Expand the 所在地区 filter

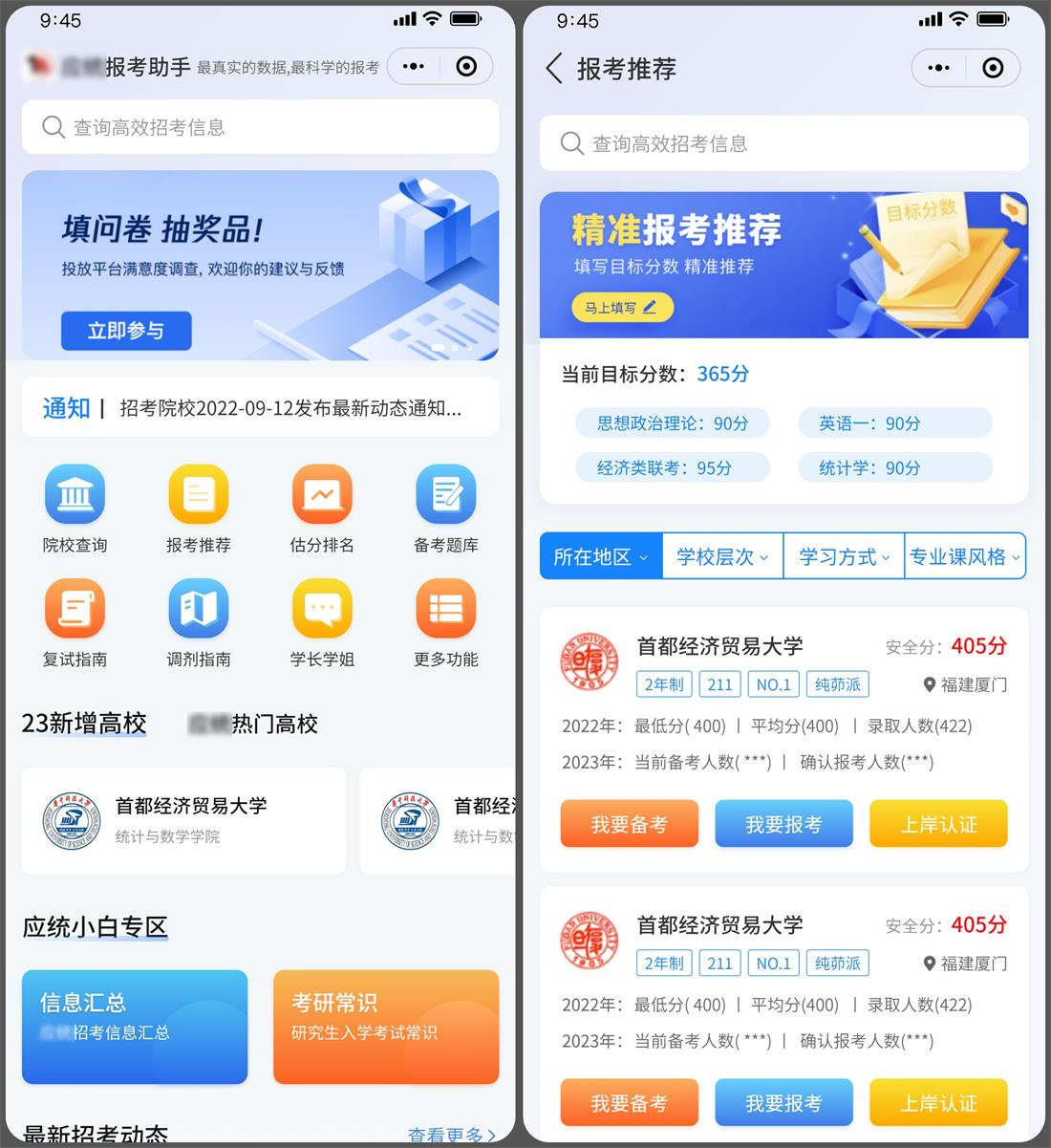(601, 556)
